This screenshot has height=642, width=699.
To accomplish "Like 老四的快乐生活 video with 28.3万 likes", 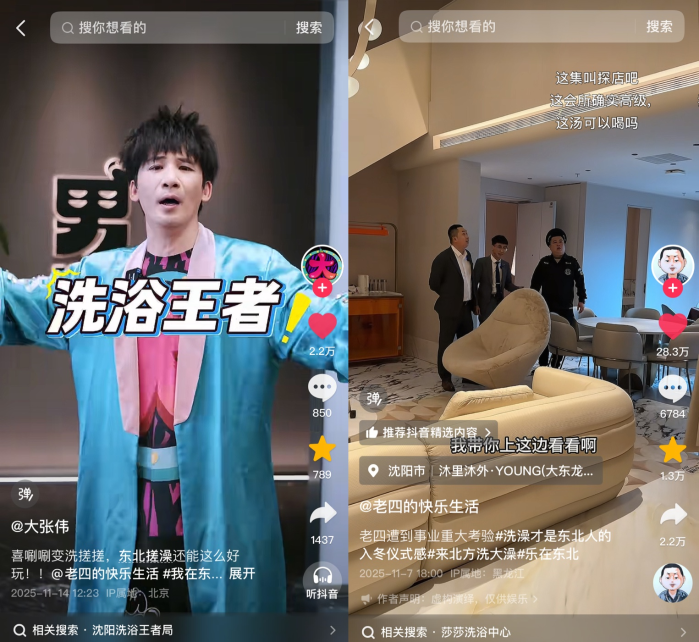I will coord(673,326).
